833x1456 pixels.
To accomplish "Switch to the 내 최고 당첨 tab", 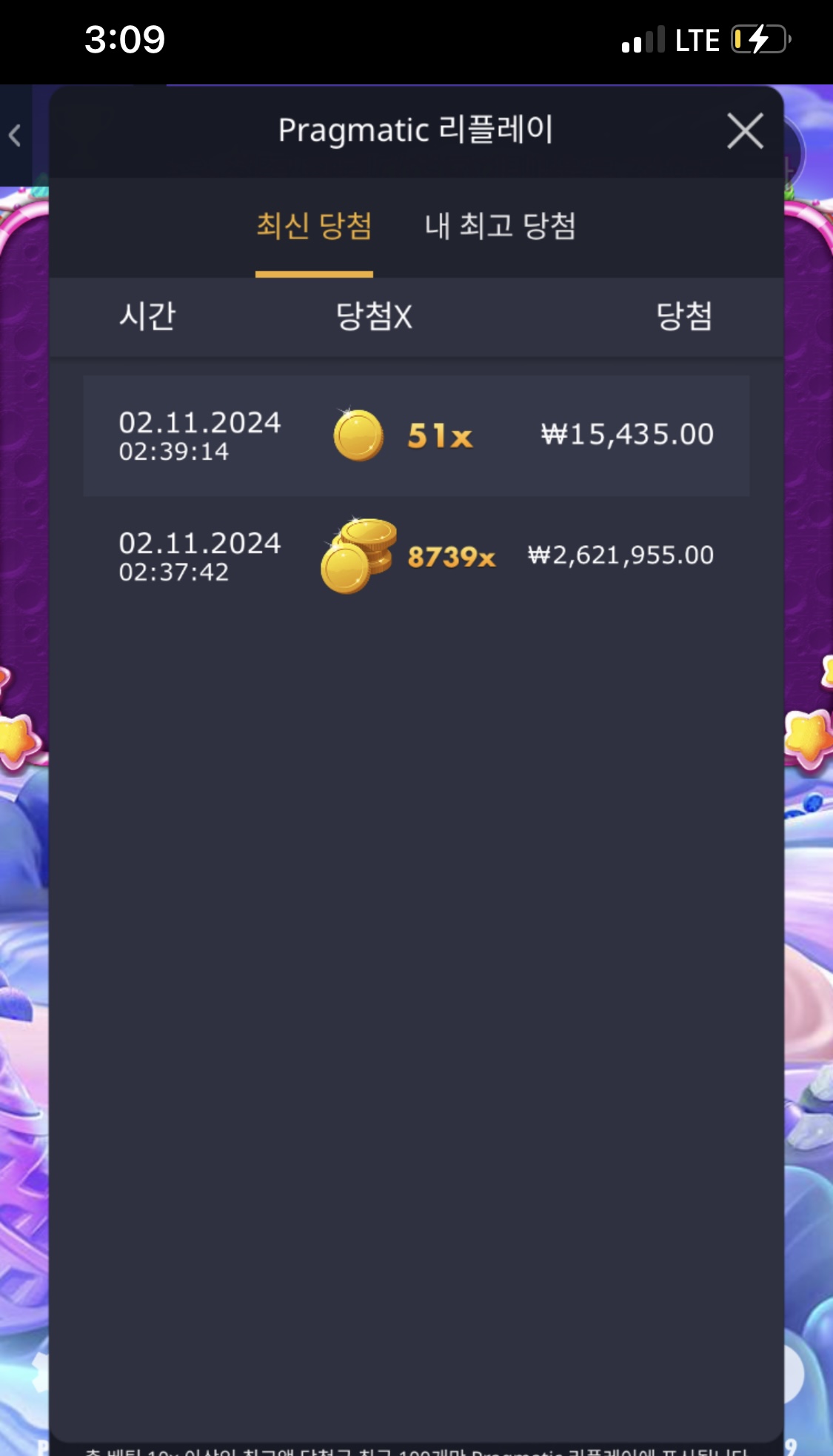I will pyautogui.click(x=500, y=226).
